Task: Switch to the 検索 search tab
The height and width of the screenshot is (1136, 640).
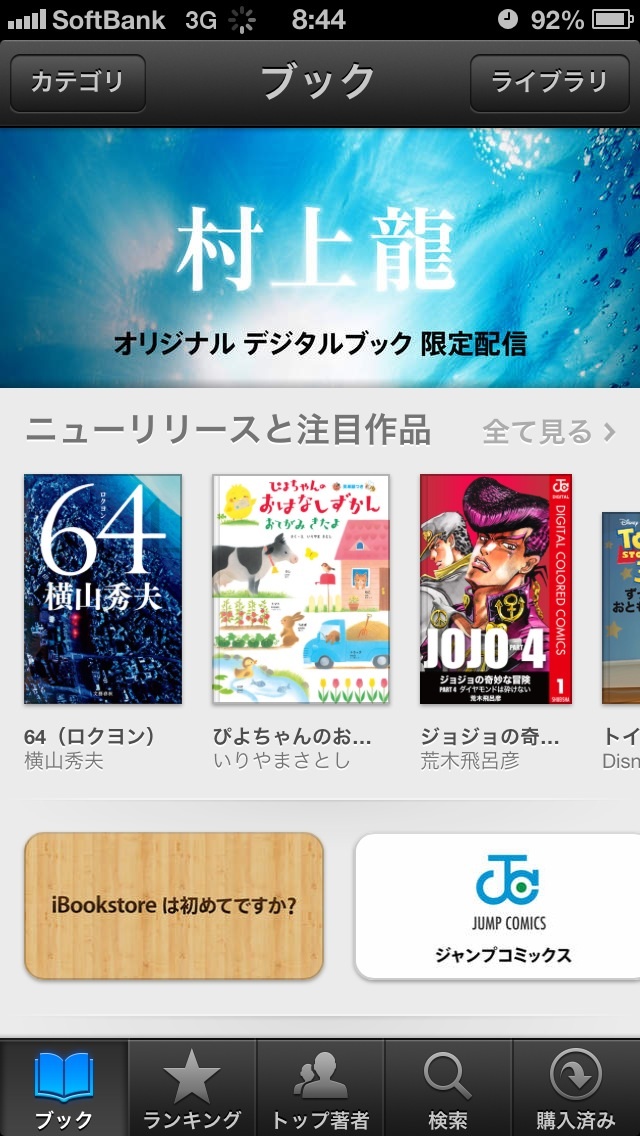Action: [448, 1088]
